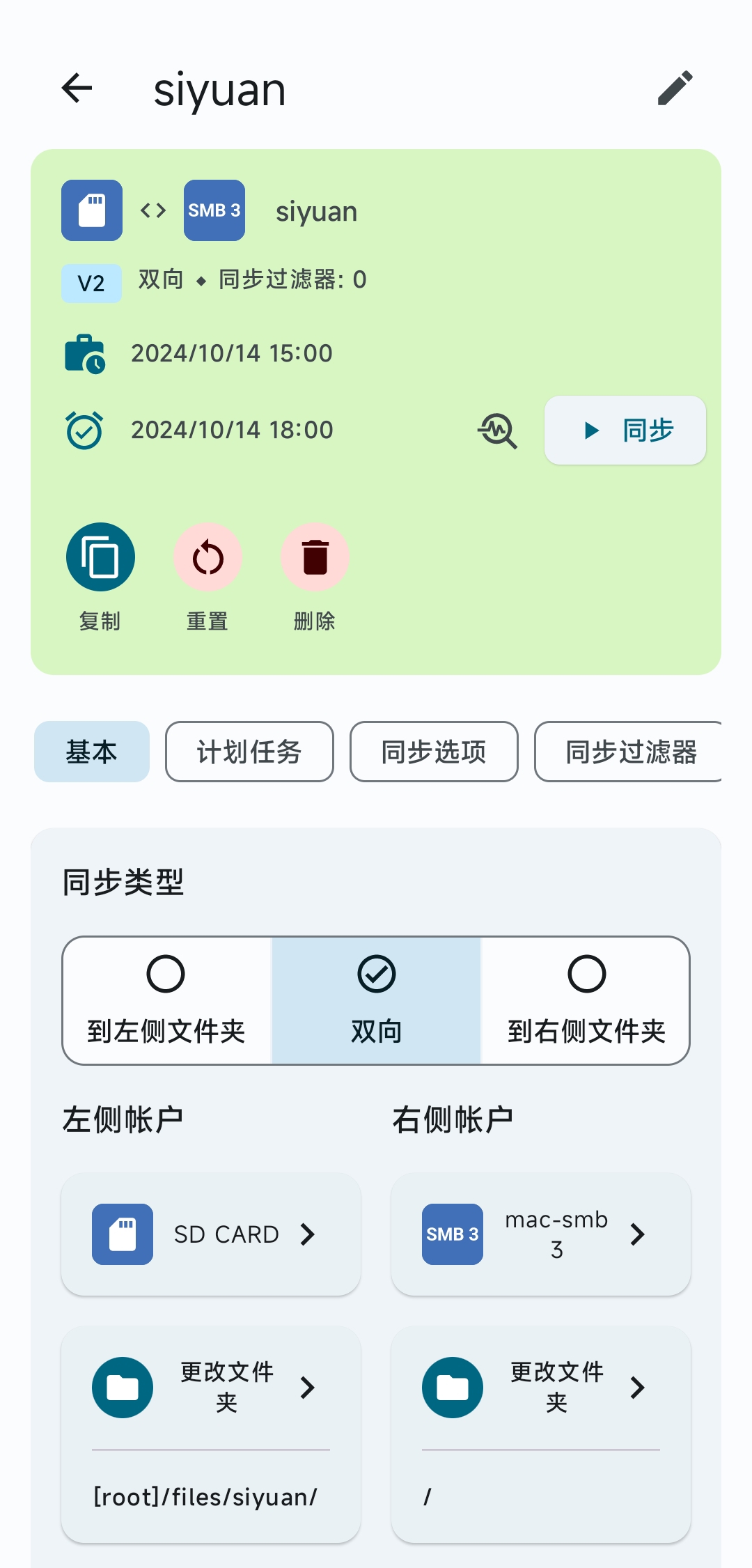Open the 同步选项 tab
Screen dimensions: 752x1568
434,752
